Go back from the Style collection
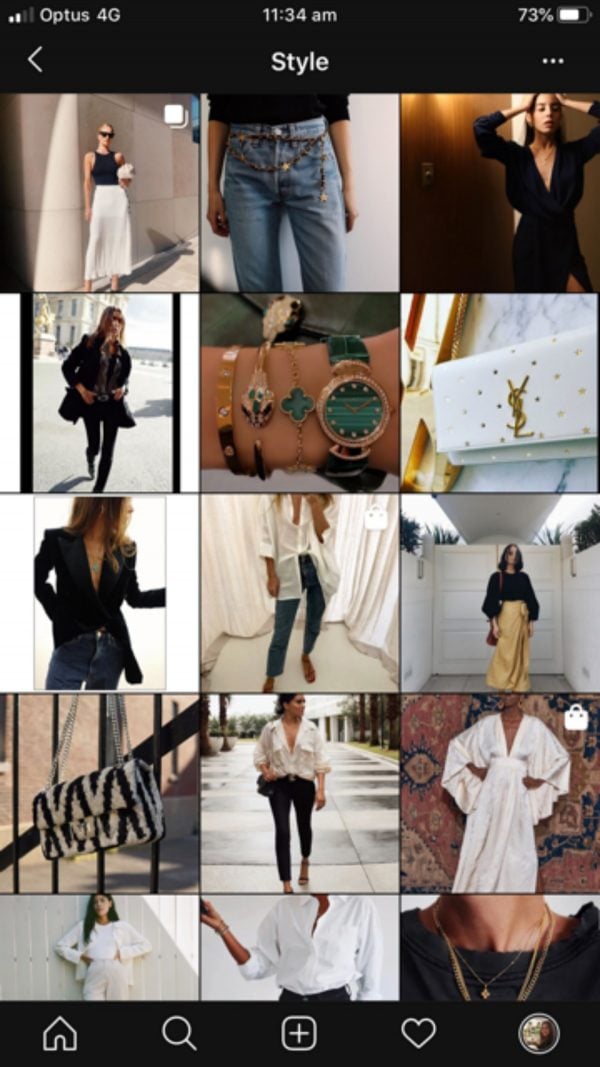The height and width of the screenshot is (1067, 600). (x=35, y=61)
